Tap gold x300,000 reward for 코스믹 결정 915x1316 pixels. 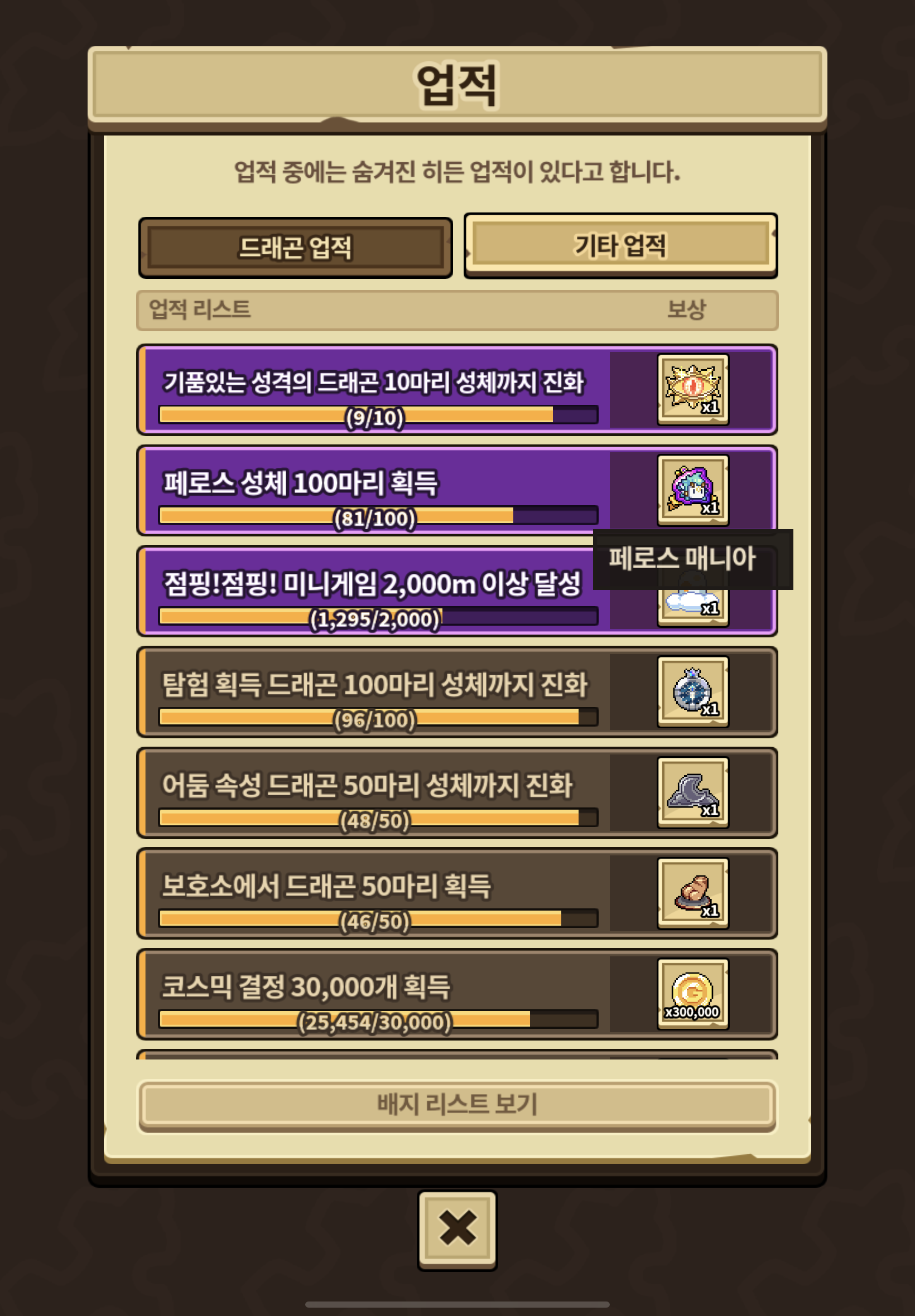click(692, 995)
